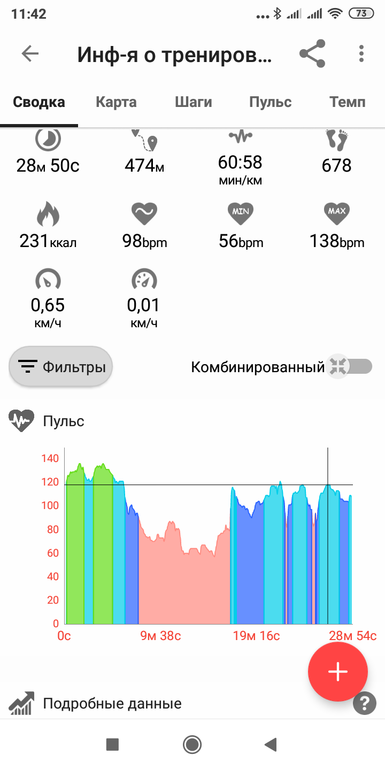Switch to the Карта tab
The width and height of the screenshot is (385, 770).
coord(116,102)
